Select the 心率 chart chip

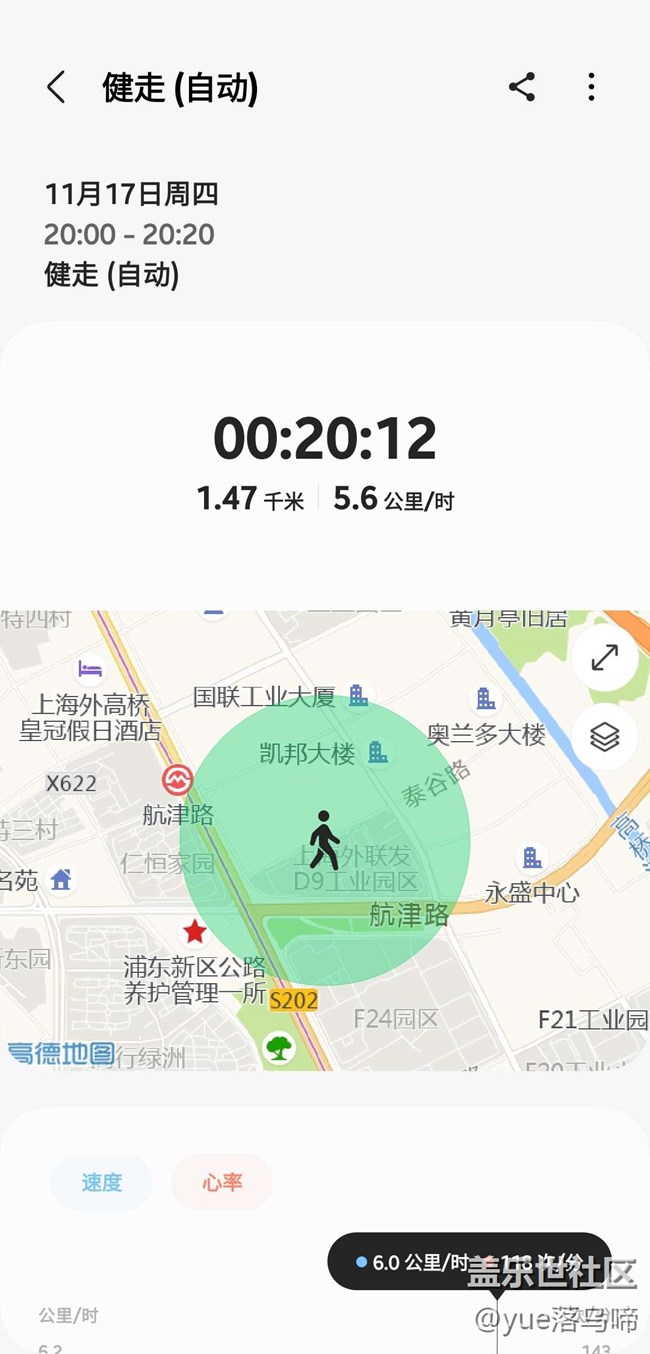click(222, 1182)
